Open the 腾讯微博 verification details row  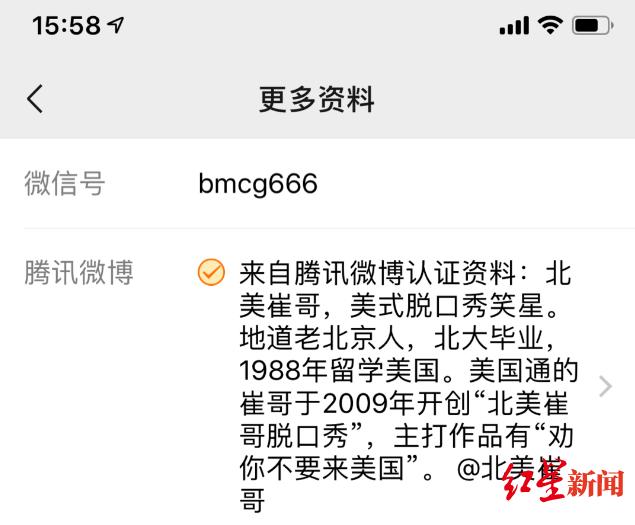coord(604,387)
